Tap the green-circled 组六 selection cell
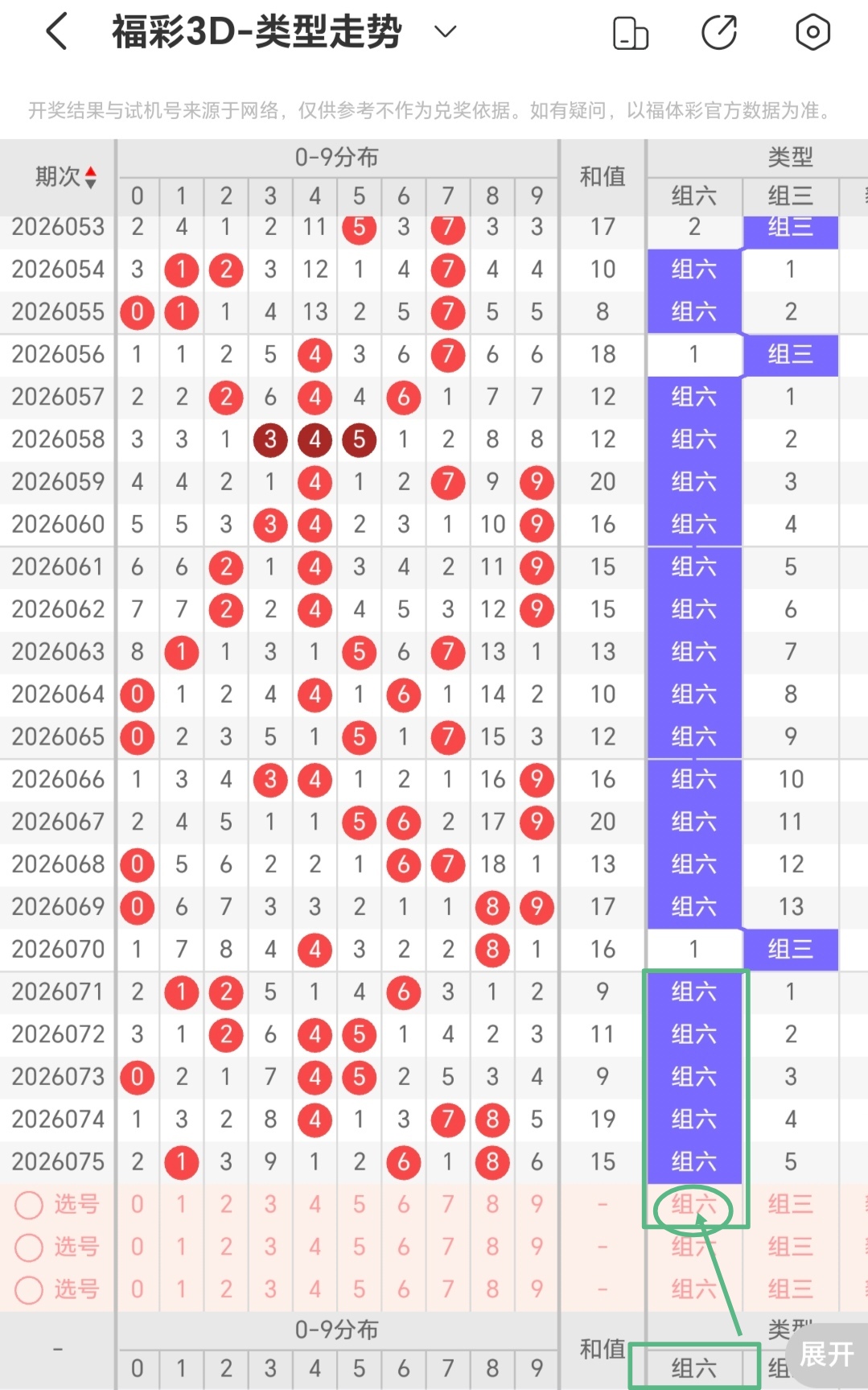The width and height of the screenshot is (868, 1390). click(x=693, y=1205)
